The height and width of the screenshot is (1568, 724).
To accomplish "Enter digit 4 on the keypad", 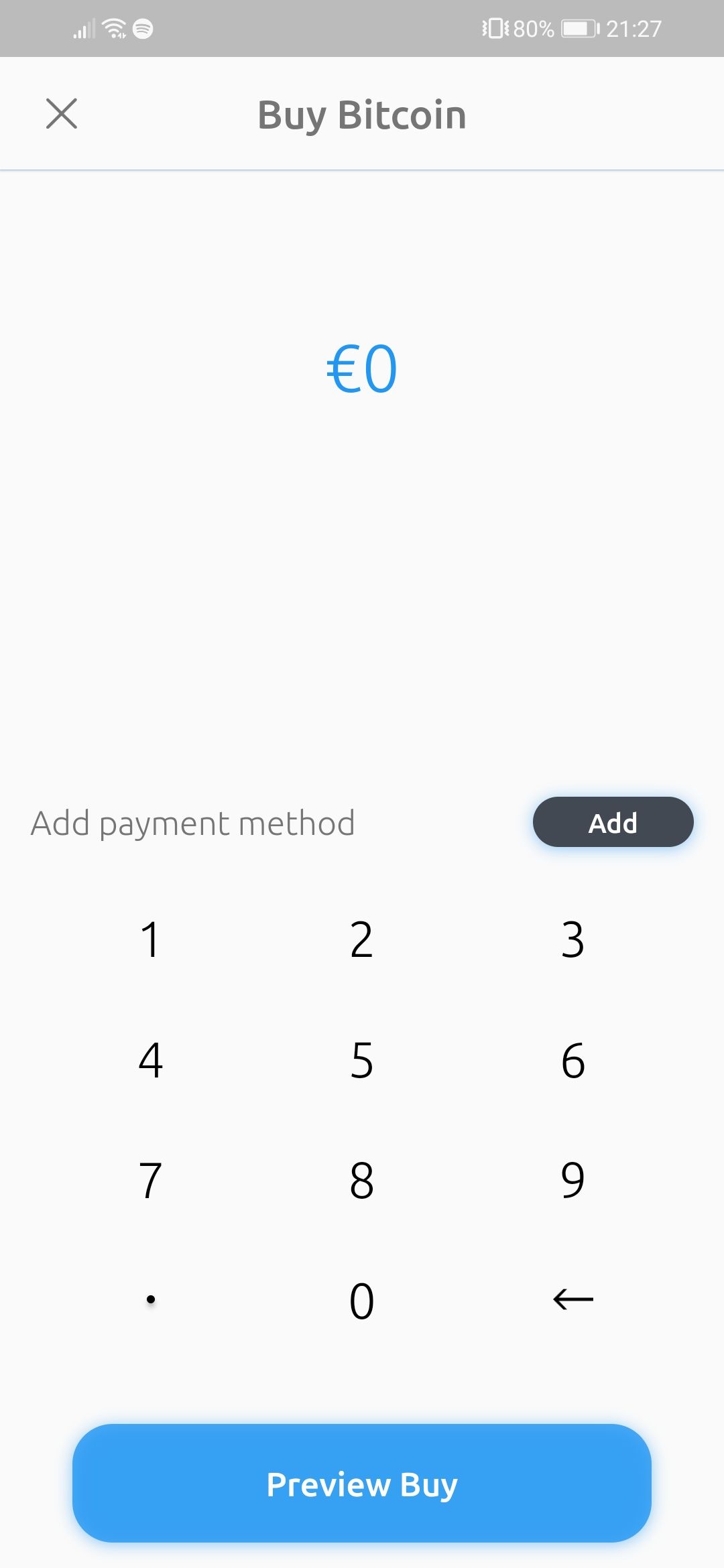I will (151, 1060).
